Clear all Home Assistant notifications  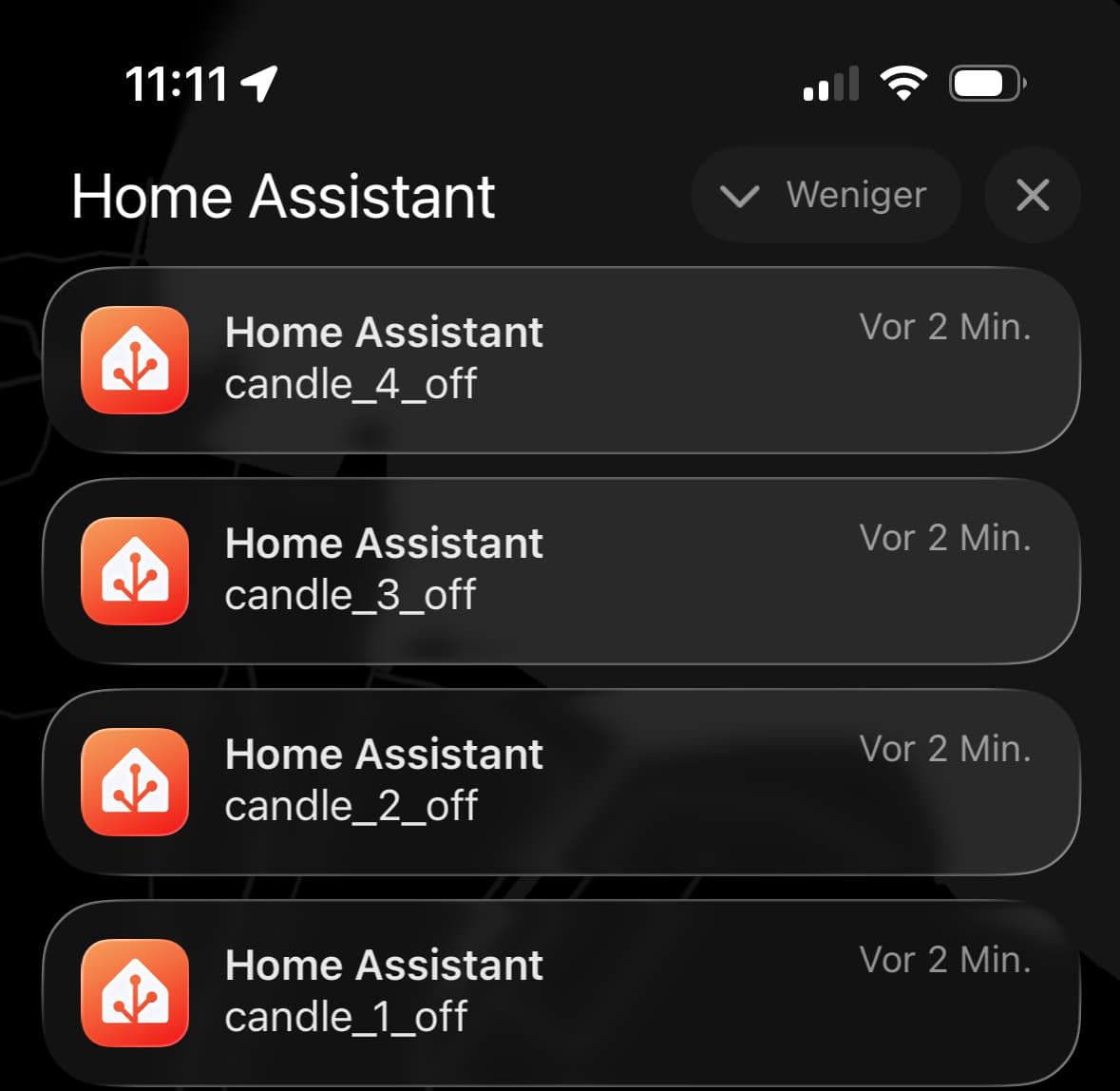pos(1032,195)
